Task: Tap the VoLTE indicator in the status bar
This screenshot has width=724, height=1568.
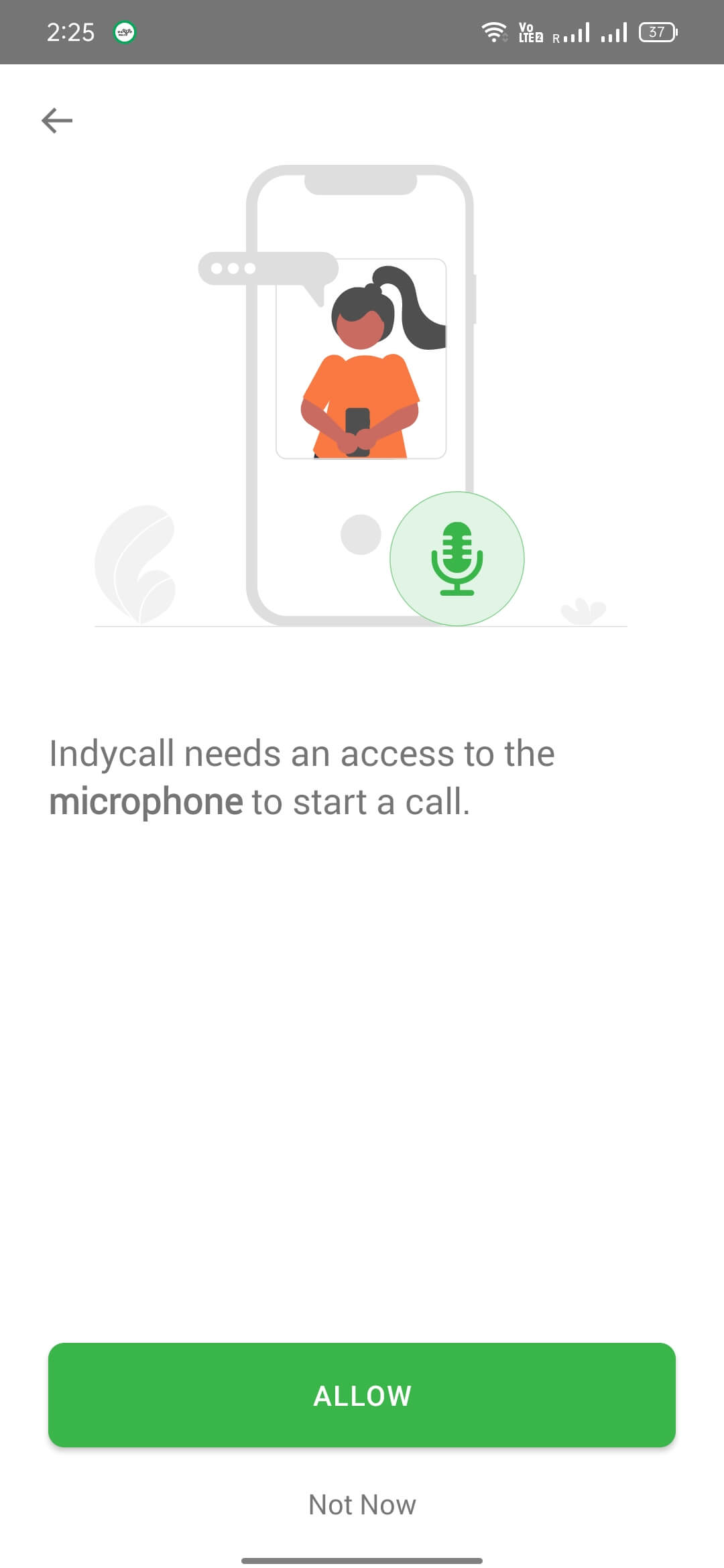Action: [x=530, y=31]
